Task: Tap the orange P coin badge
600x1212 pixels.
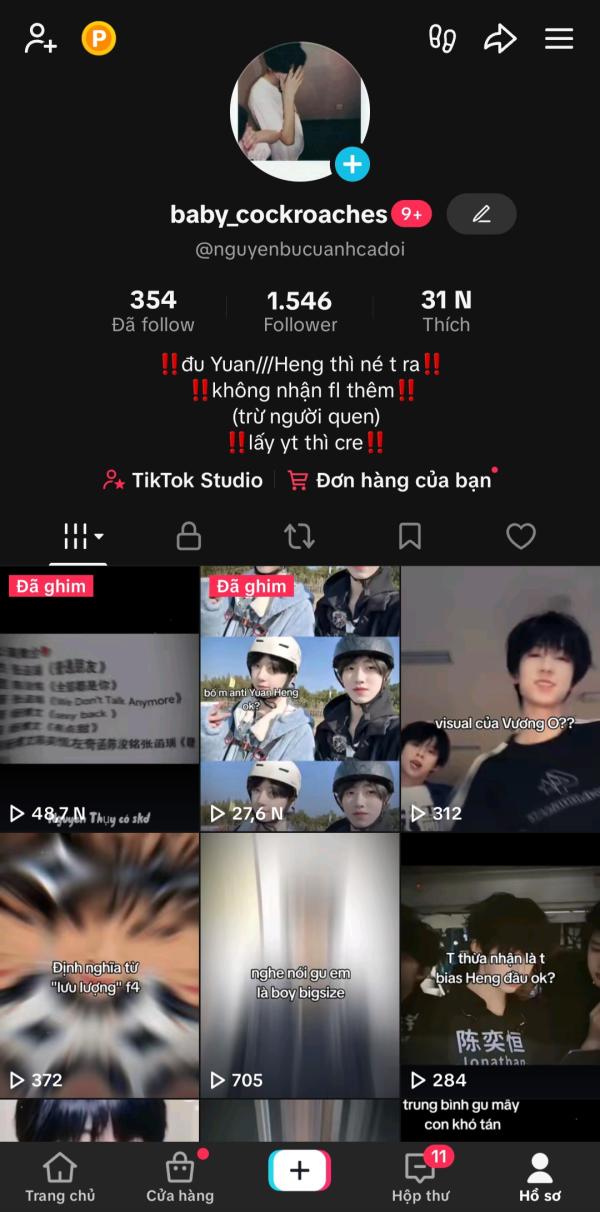Action: [99, 39]
